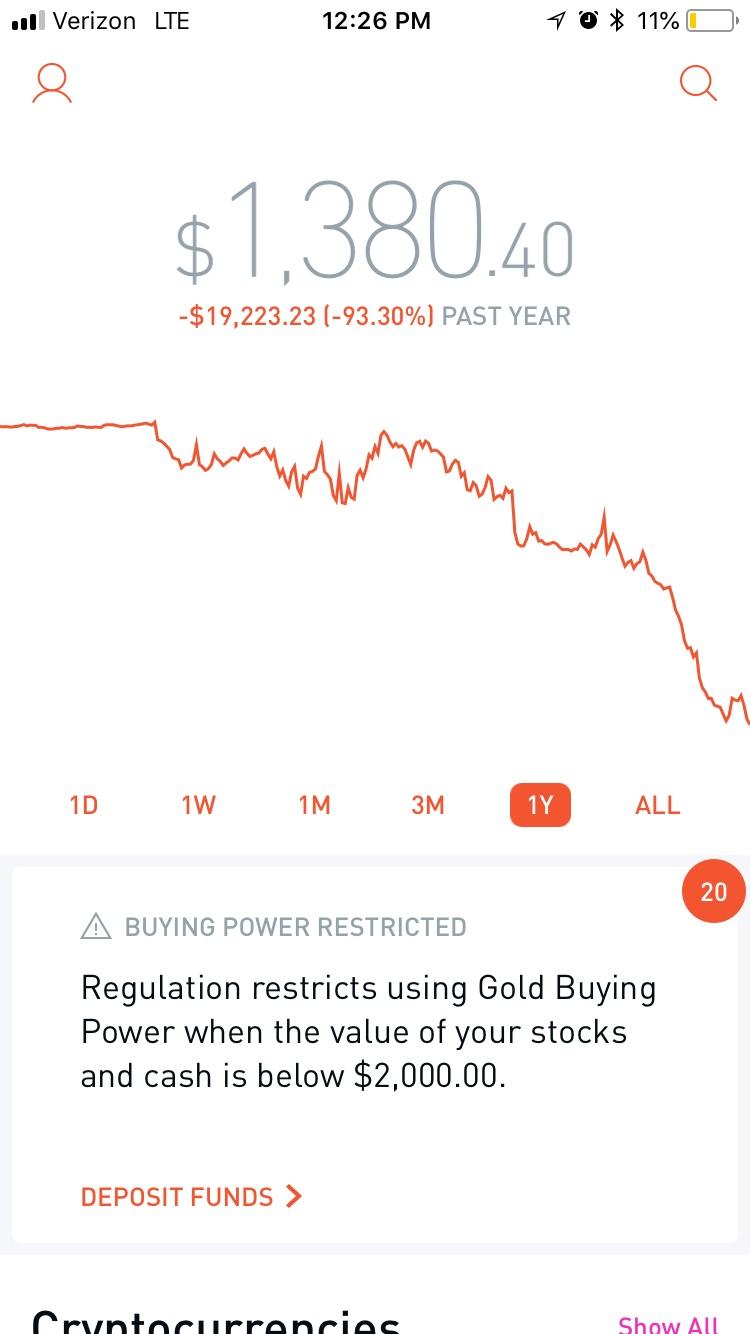The height and width of the screenshot is (1334, 750).
Task: Change the chart to 3M
Action: coord(427,805)
